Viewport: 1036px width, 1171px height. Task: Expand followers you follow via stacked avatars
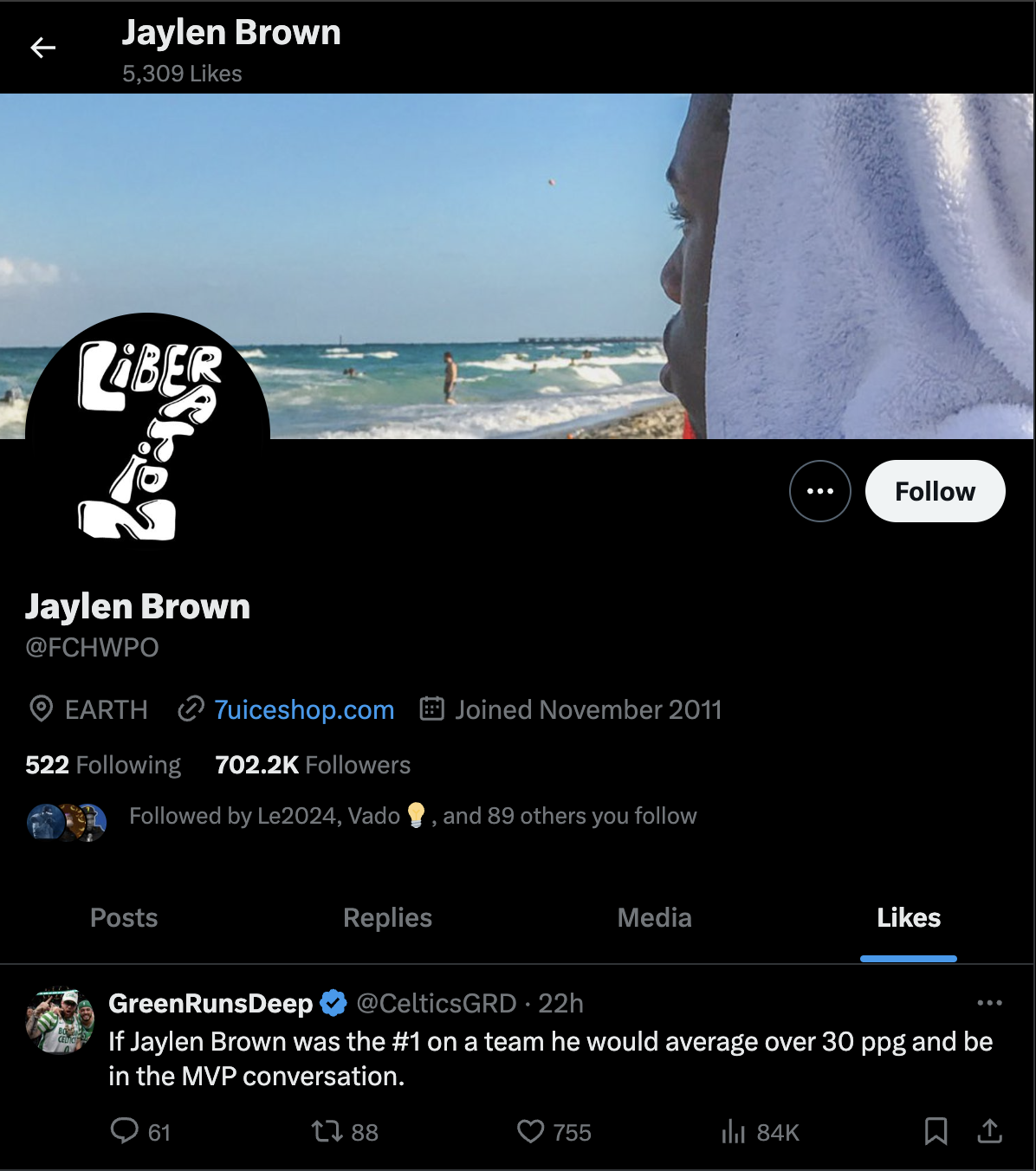click(67, 815)
